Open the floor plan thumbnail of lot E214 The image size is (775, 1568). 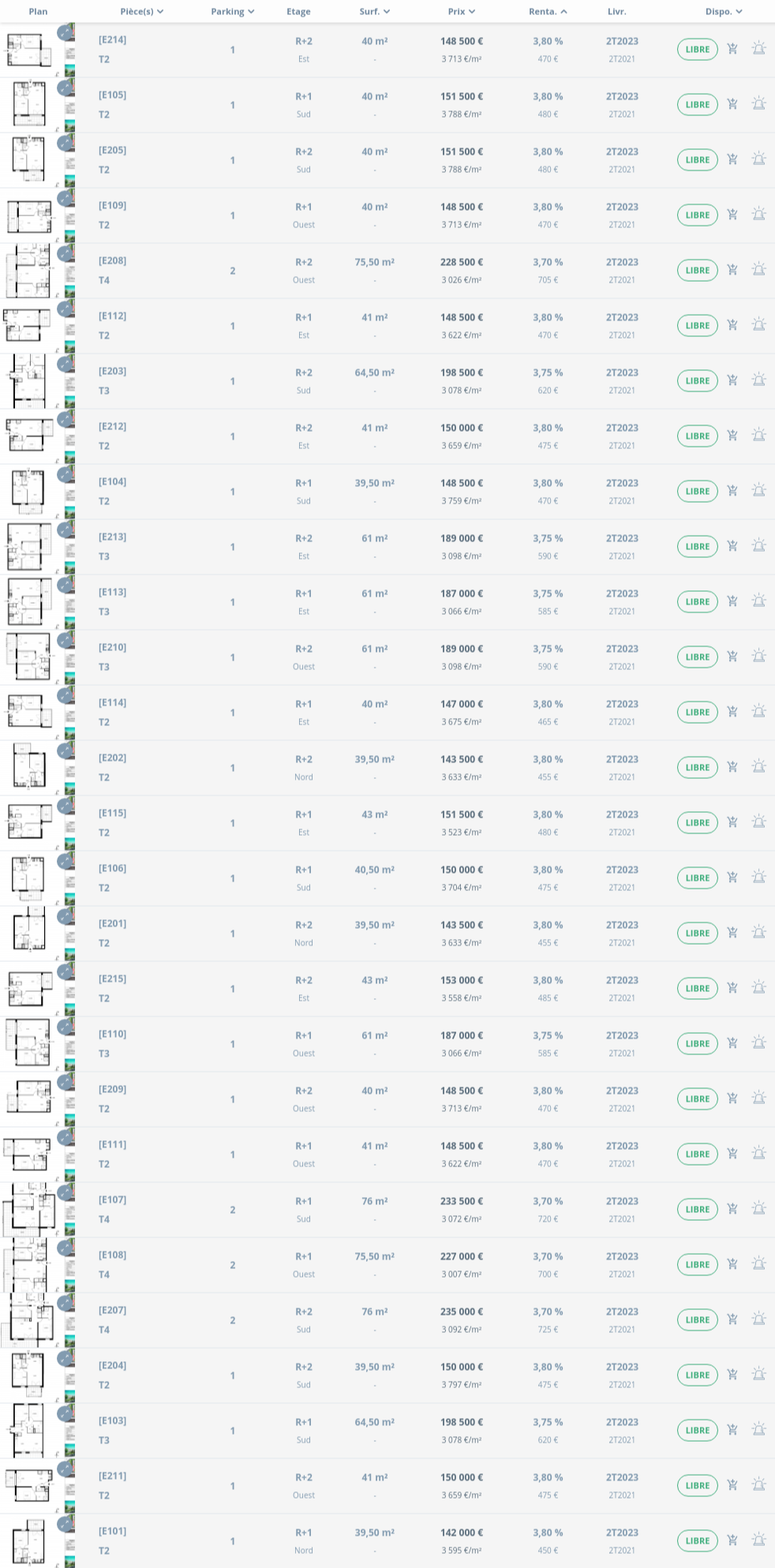tap(29, 50)
